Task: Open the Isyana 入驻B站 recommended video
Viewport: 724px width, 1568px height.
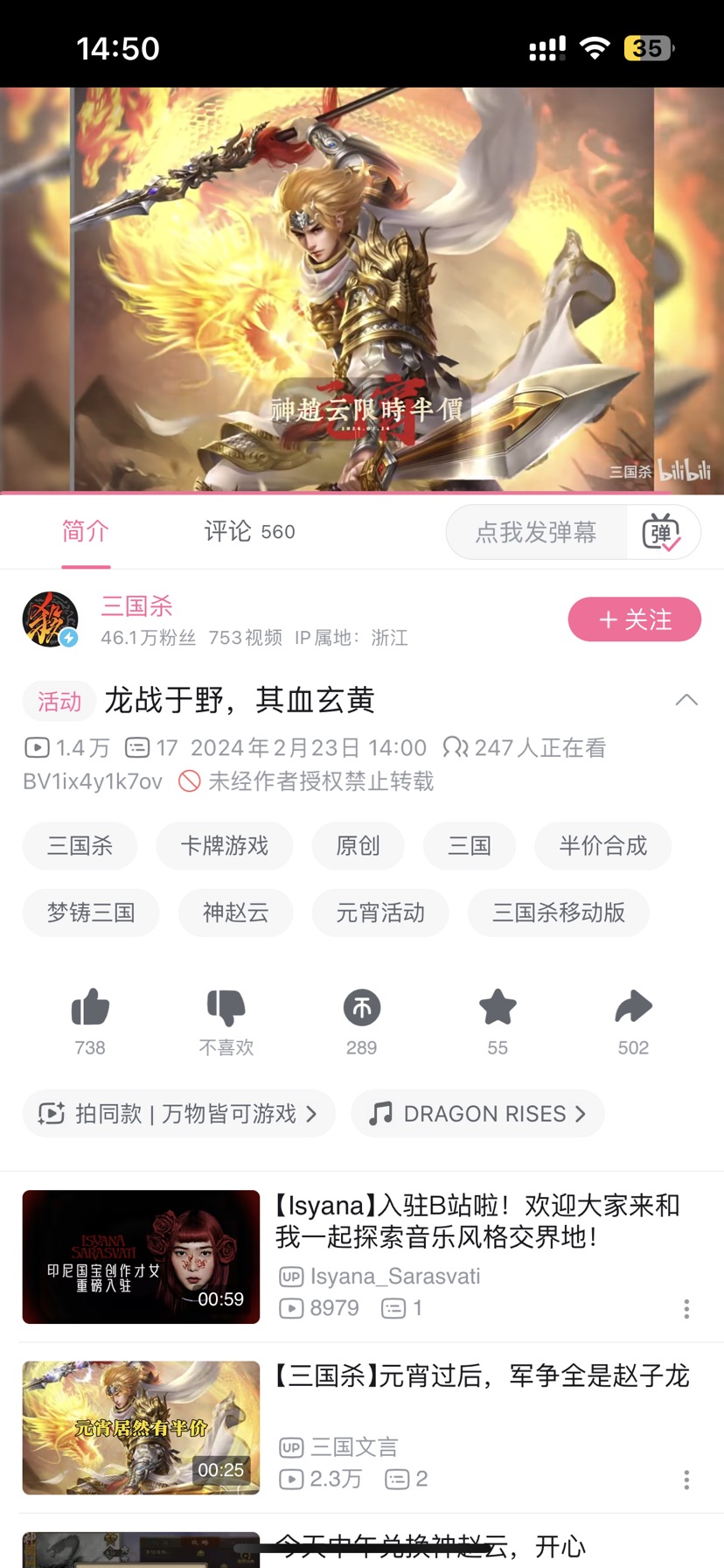Action: (x=477, y=1221)
